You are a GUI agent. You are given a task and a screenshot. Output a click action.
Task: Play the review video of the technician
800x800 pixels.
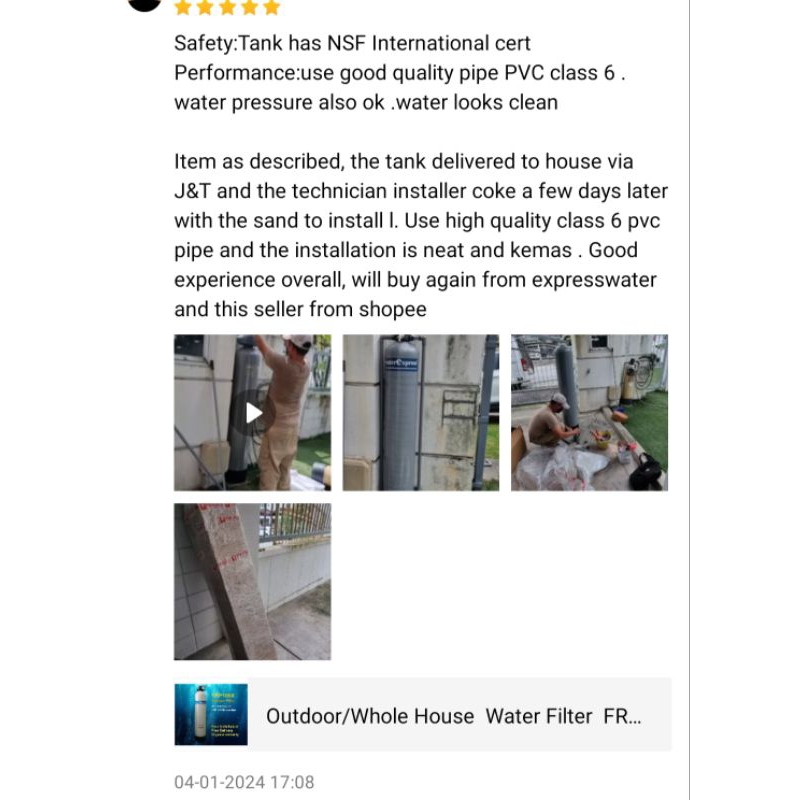(252, 412)
